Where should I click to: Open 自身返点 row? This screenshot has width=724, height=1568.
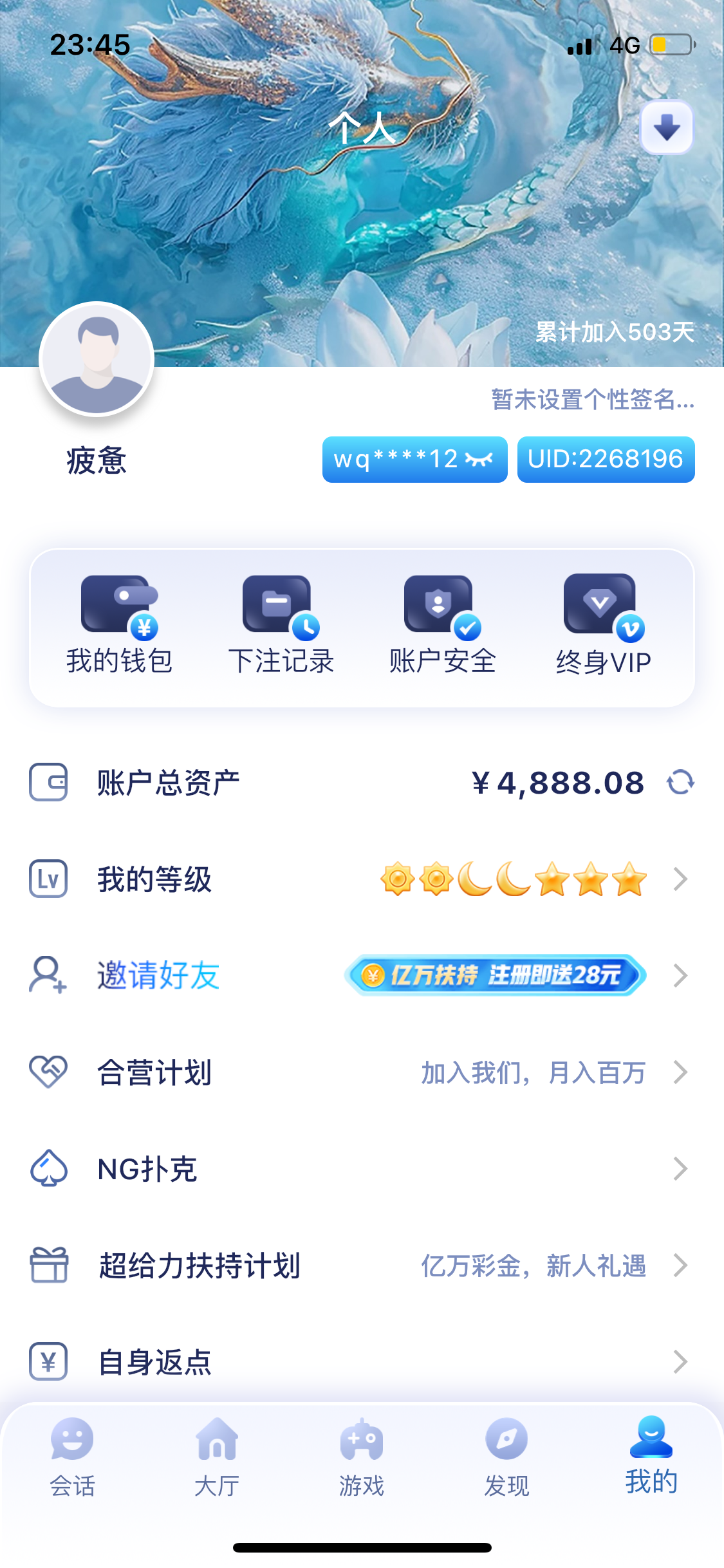pyautogui.click(x=362, y=1362)
